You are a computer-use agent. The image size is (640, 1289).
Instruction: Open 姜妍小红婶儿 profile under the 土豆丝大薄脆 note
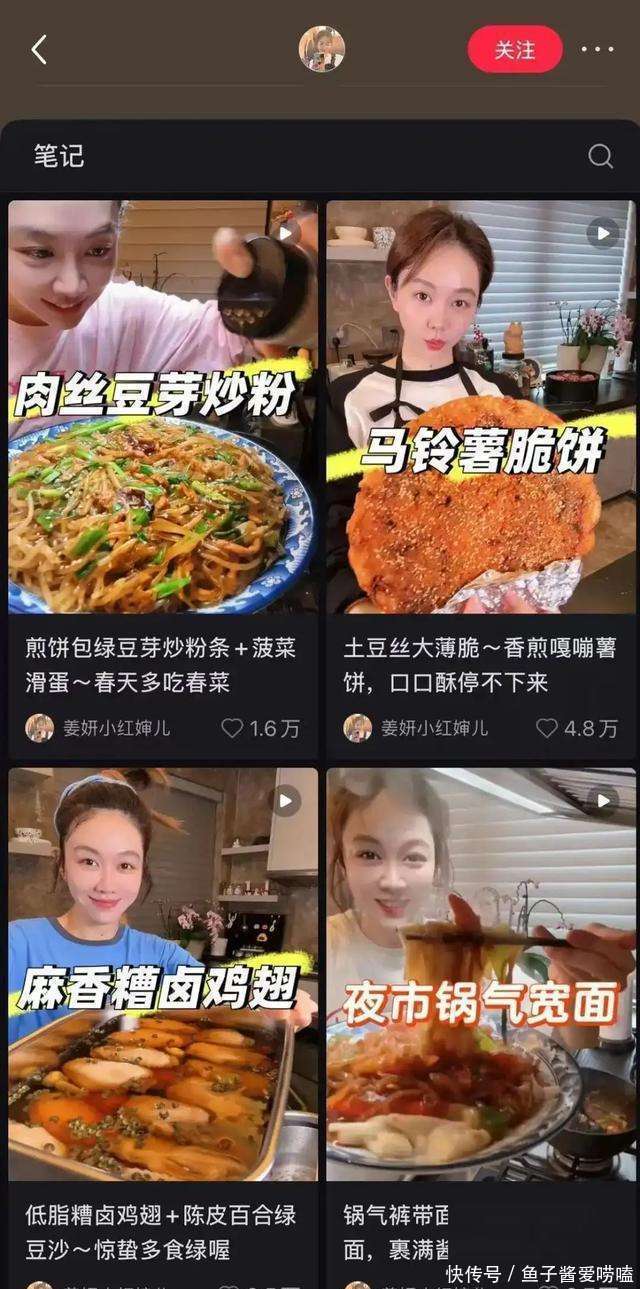click(x=415, y=728)
